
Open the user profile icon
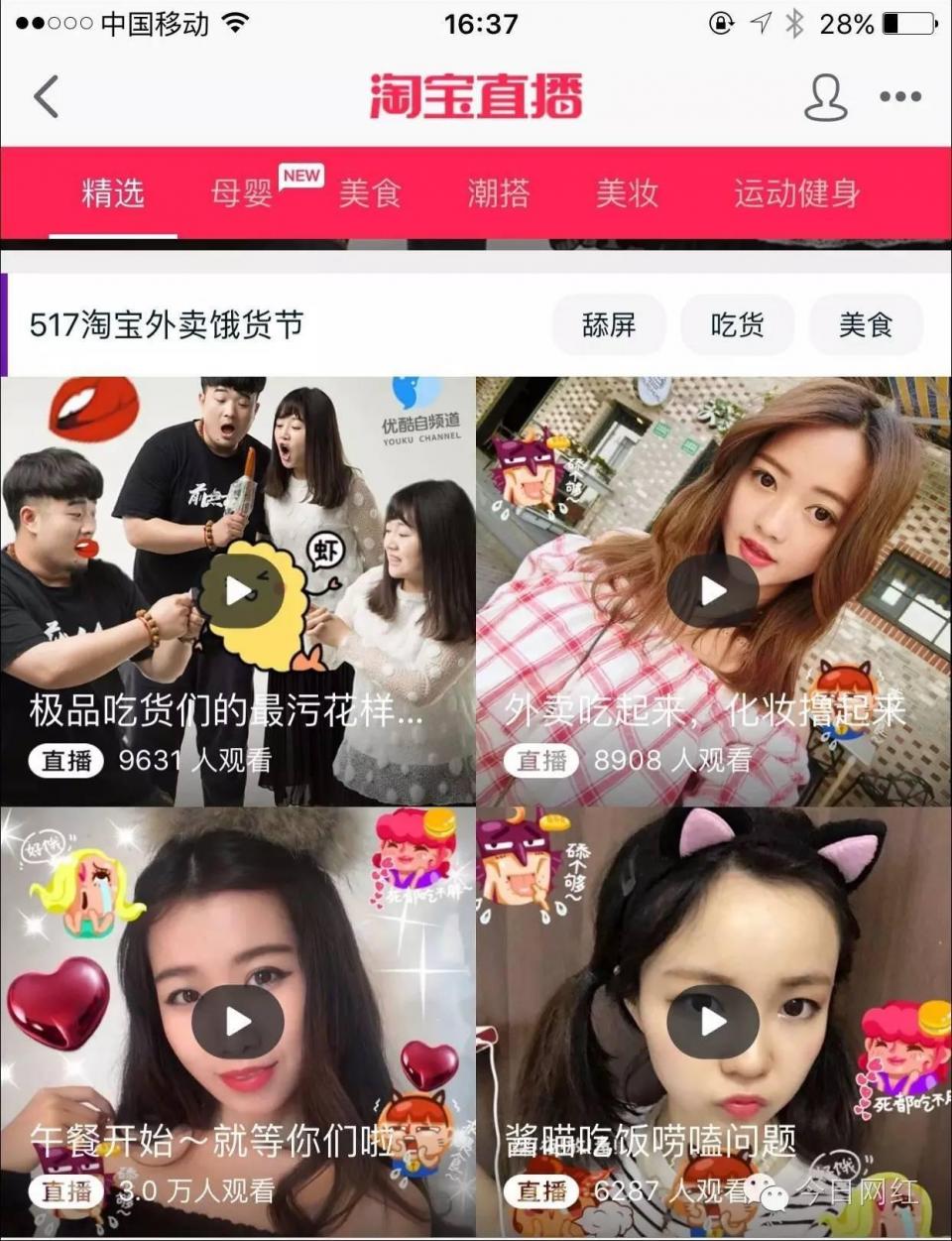pos(824,96)
